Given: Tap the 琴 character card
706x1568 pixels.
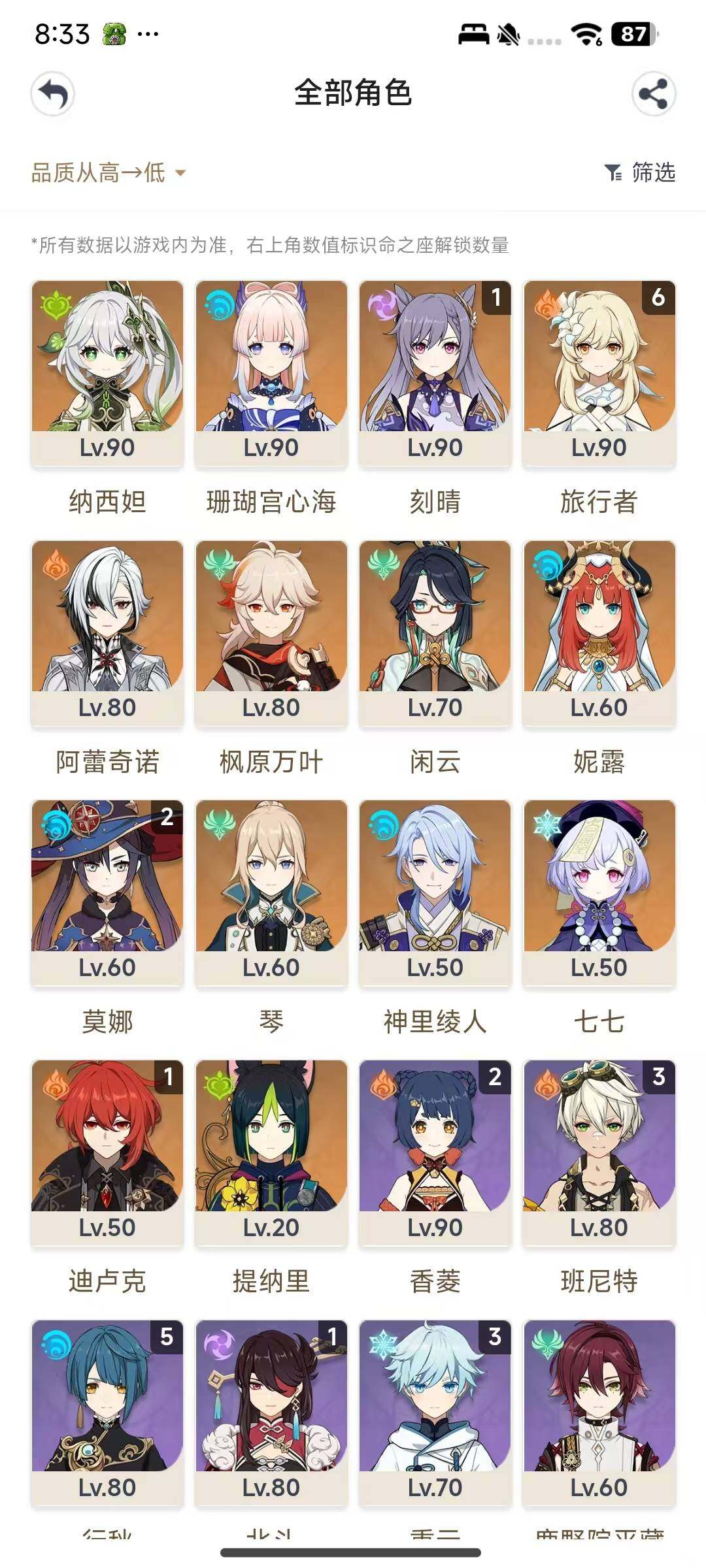Looking at the screenshot, I should point(271,892).
